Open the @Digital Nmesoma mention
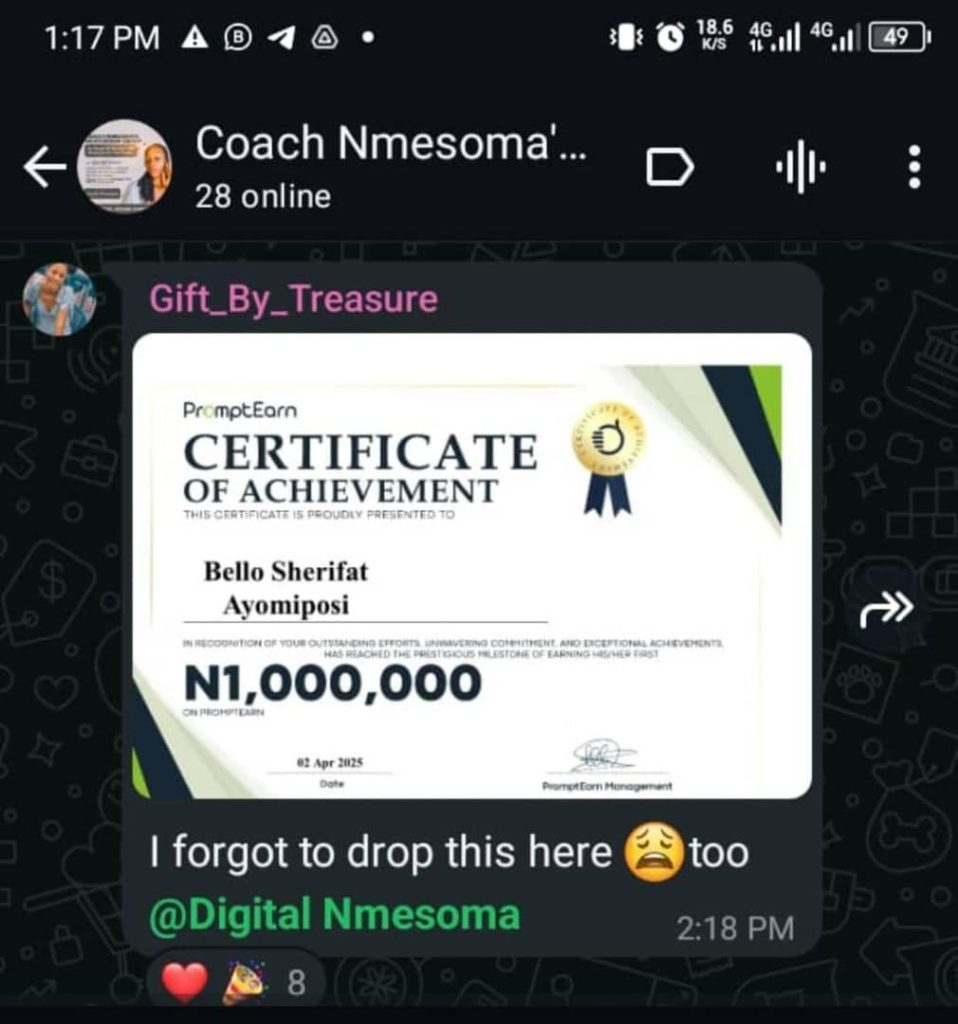The height and width of the screenshot is (1024, 958). 335,914
